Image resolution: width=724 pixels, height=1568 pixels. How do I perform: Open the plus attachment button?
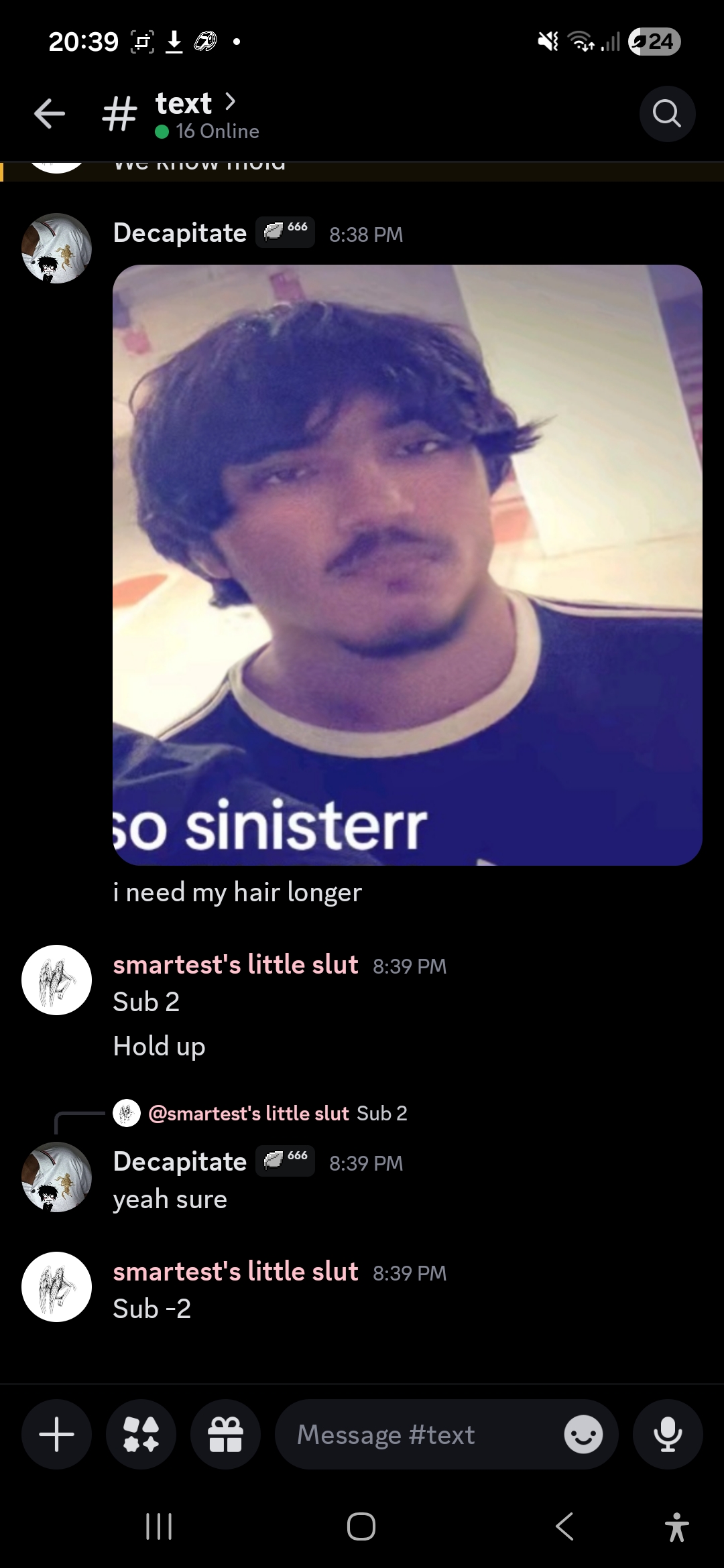56,1435
